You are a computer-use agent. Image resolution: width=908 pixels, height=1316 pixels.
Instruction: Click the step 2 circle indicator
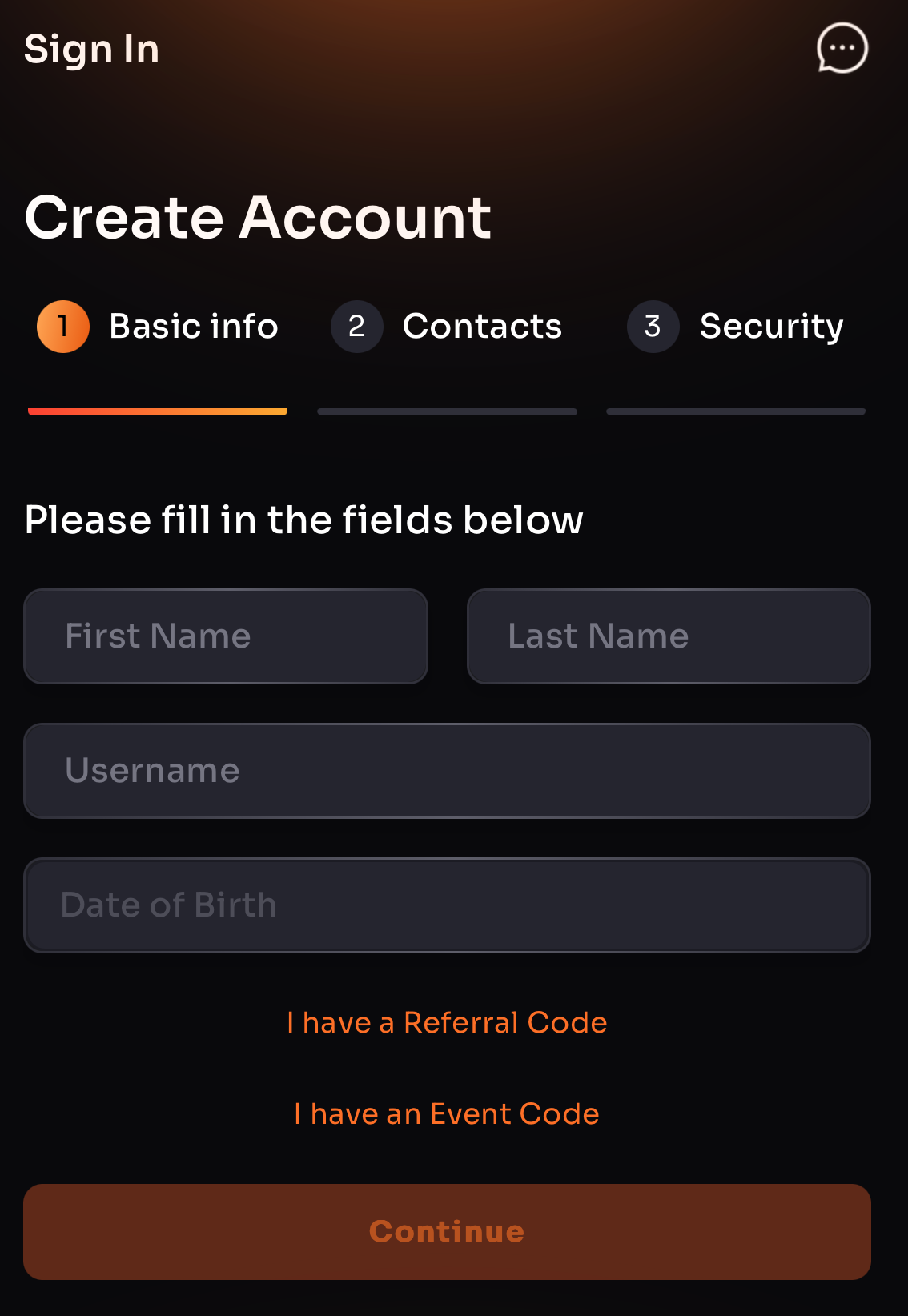(x=356, y=326)
